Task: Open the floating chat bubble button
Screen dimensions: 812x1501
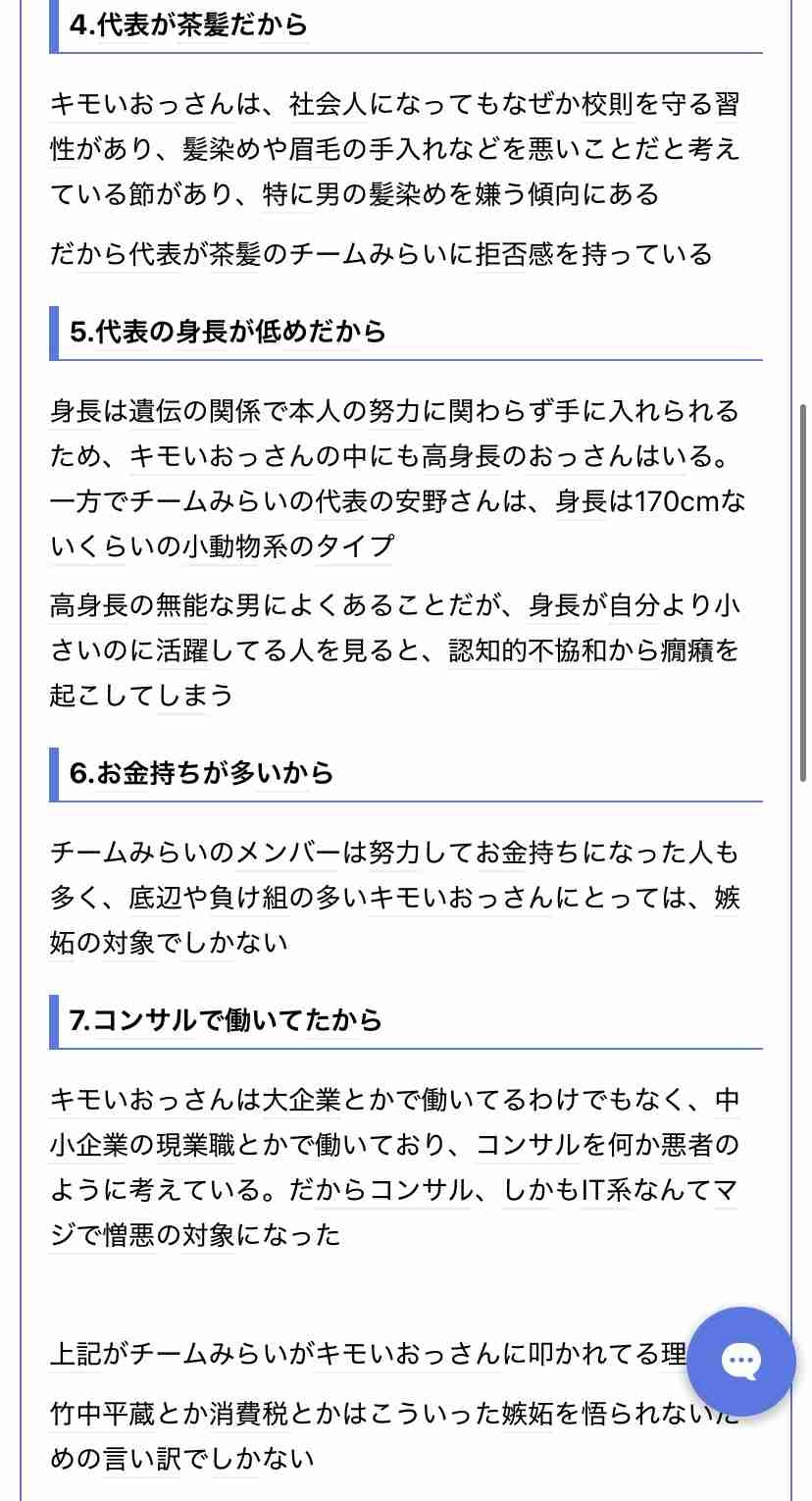Action: point(740,1361)
